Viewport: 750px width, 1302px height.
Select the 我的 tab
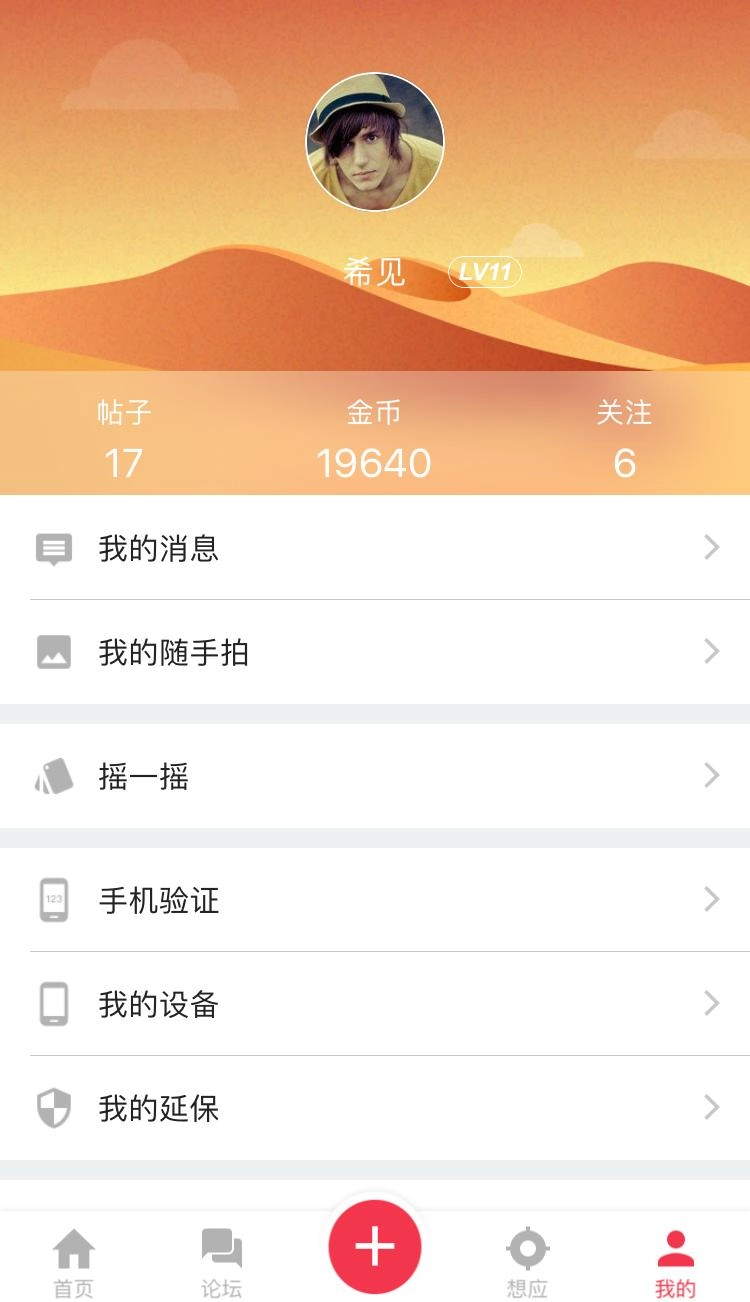[676, 1262]
